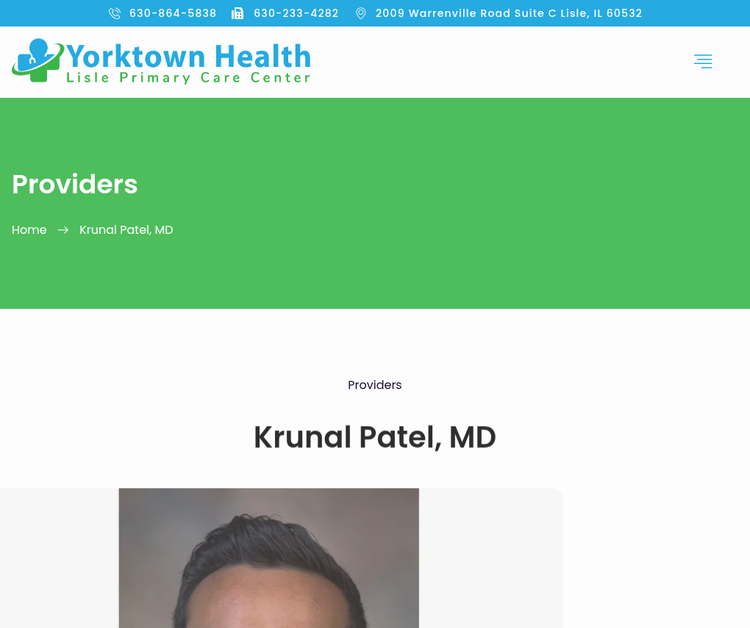Open the hamburger navigation menu
750x628 pixels.
703,62
